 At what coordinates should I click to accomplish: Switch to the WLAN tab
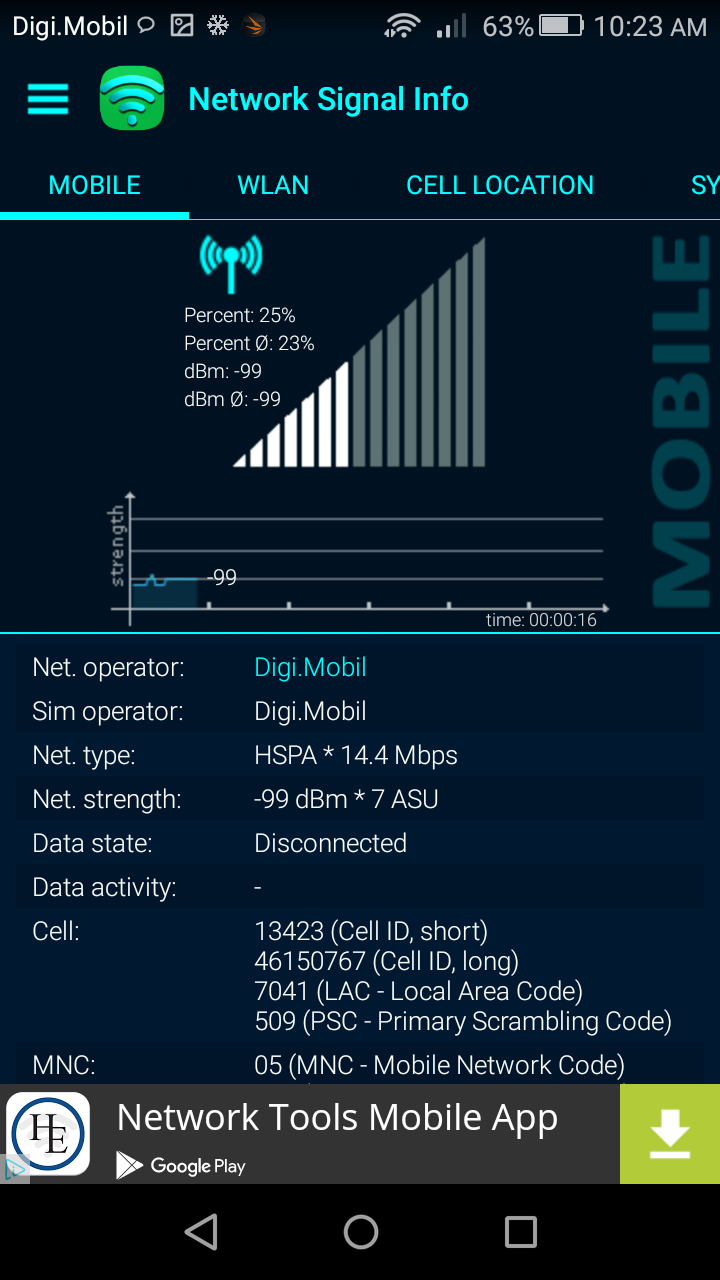click(273, 185)
